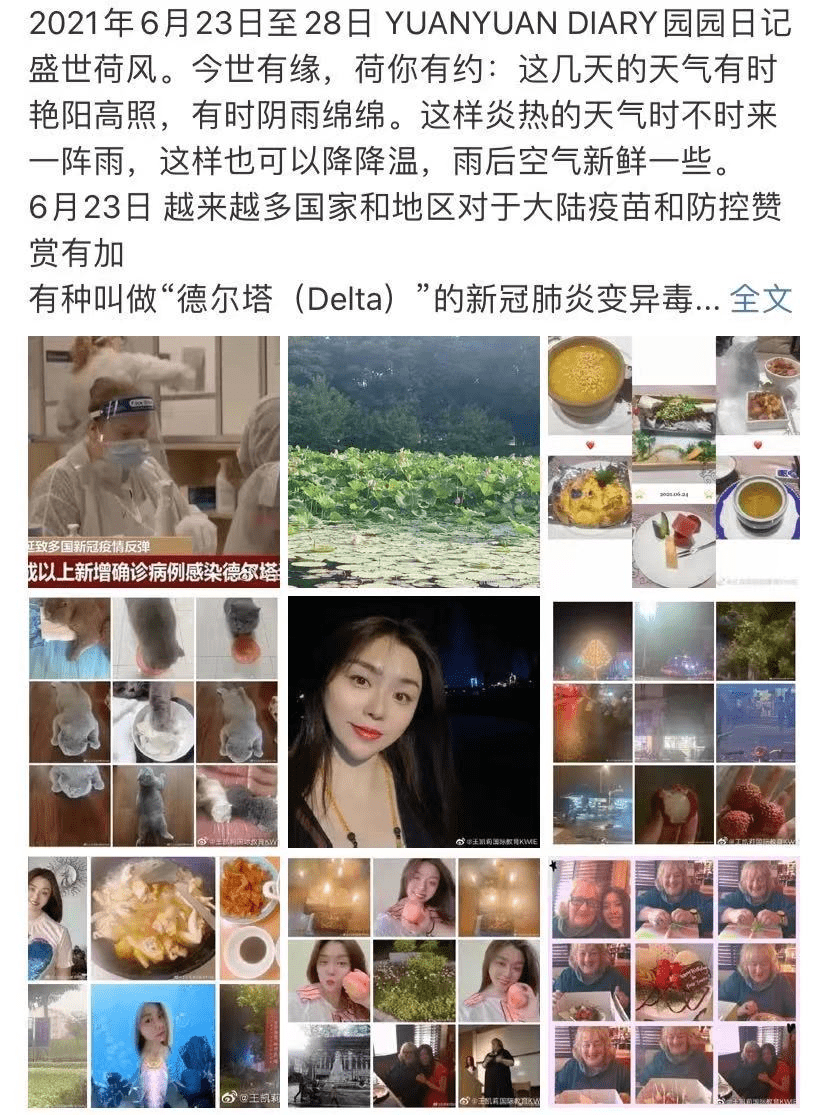Open the birthday cake dinner collage

[673, 981]
